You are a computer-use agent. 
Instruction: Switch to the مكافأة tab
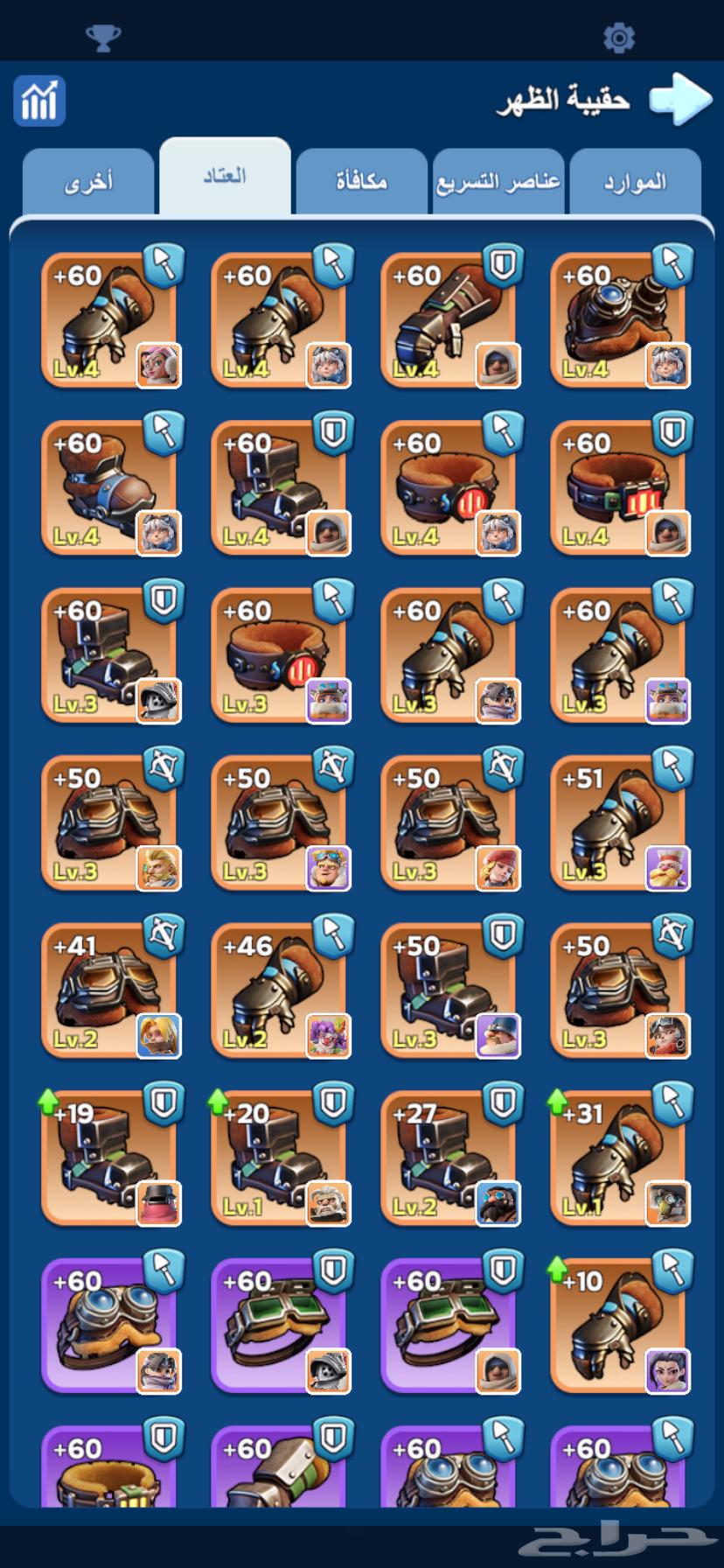pyautogui.click(x=361, y=182)
